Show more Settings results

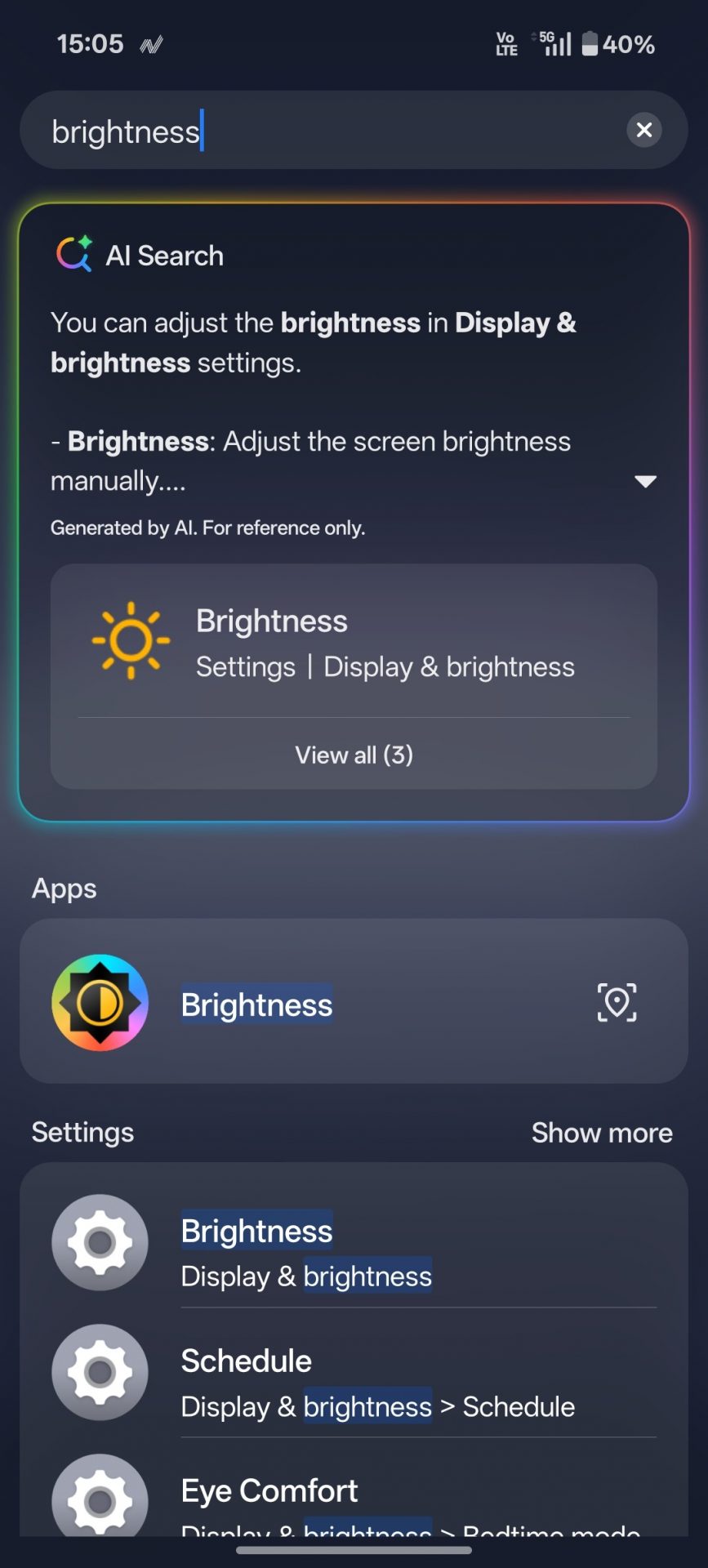click(x=601, y=1133)
